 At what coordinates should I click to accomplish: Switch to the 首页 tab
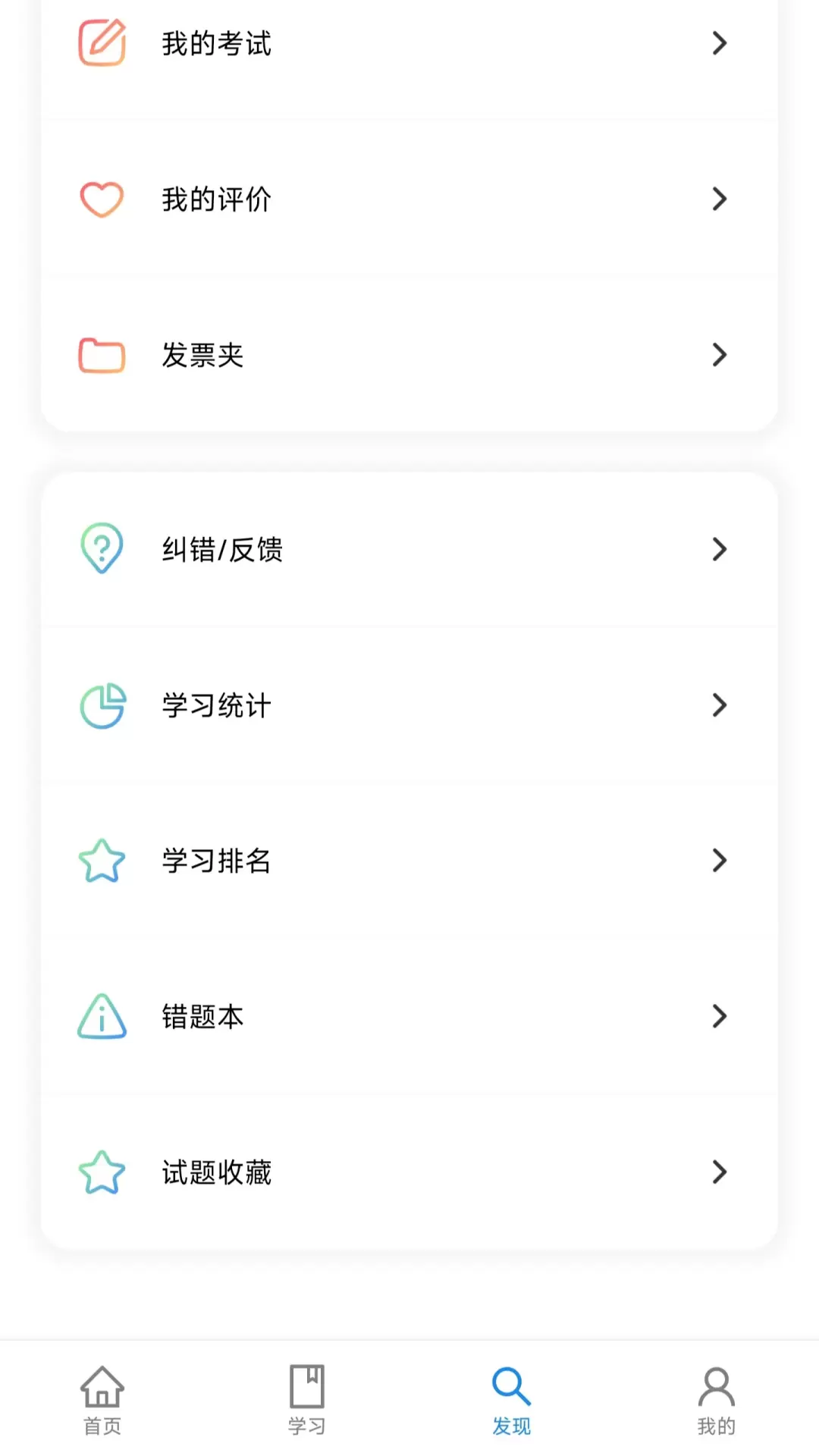102,1400
